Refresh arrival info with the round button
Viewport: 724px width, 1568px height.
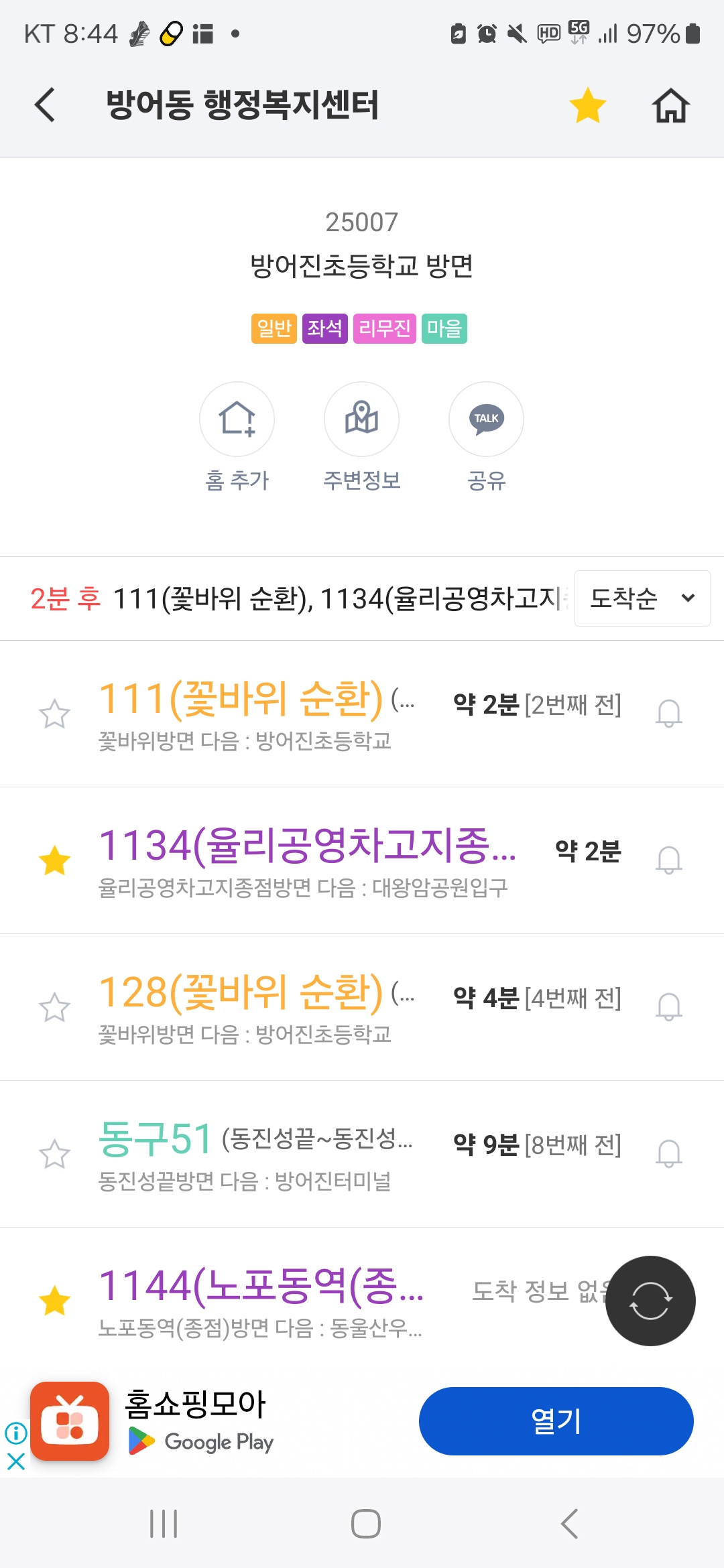tap(650, 1301)
